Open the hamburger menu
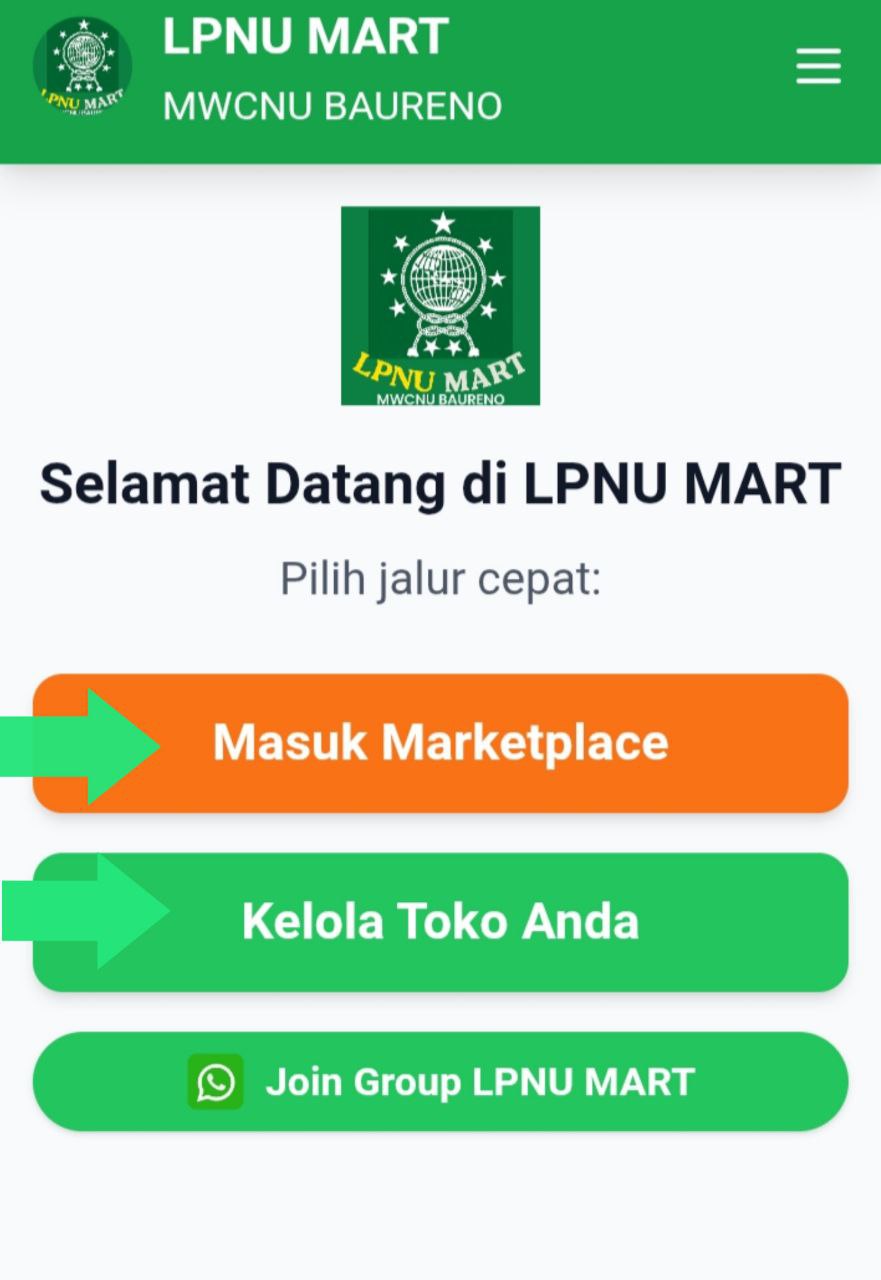The image size is (881, 1280). [818, 67]
